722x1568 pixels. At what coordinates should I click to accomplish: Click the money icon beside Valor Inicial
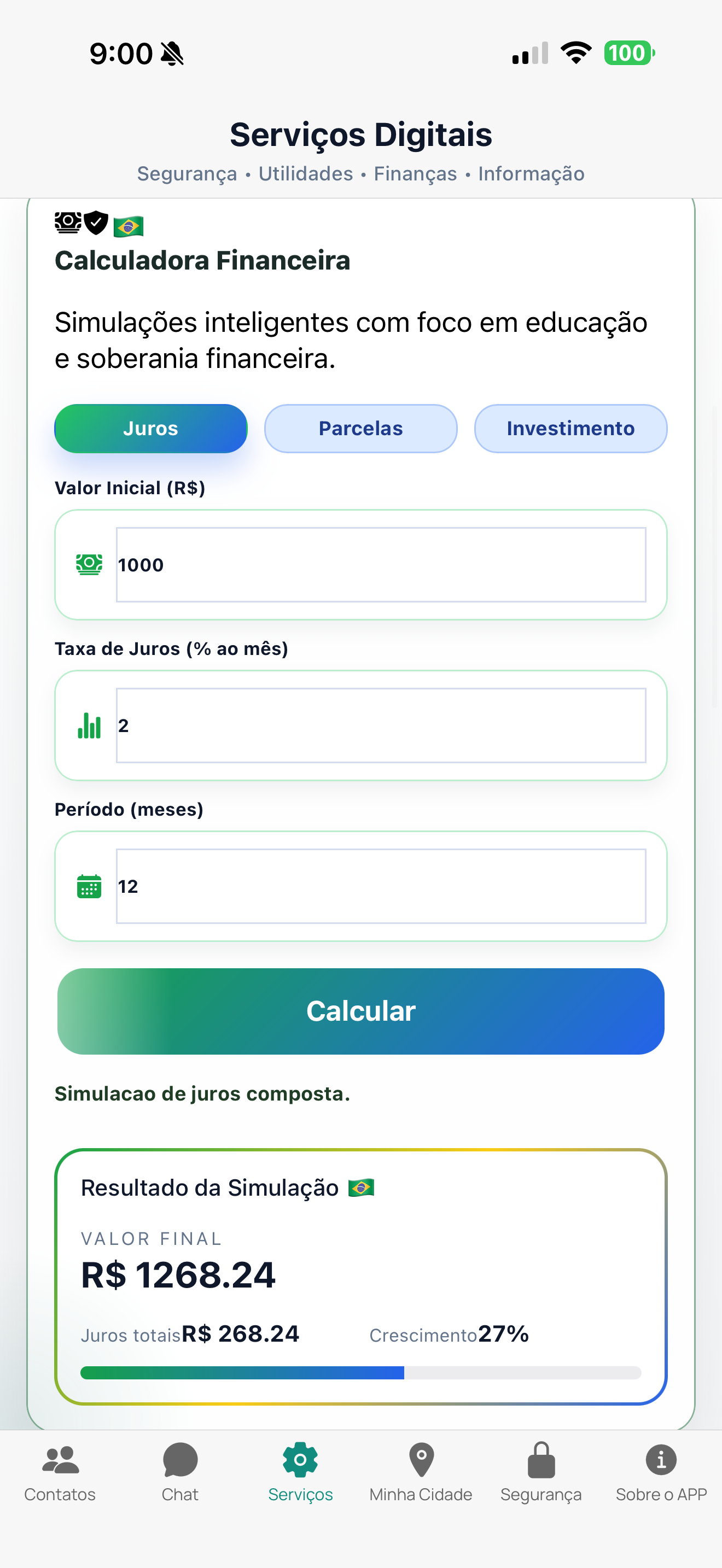point(89,564)
